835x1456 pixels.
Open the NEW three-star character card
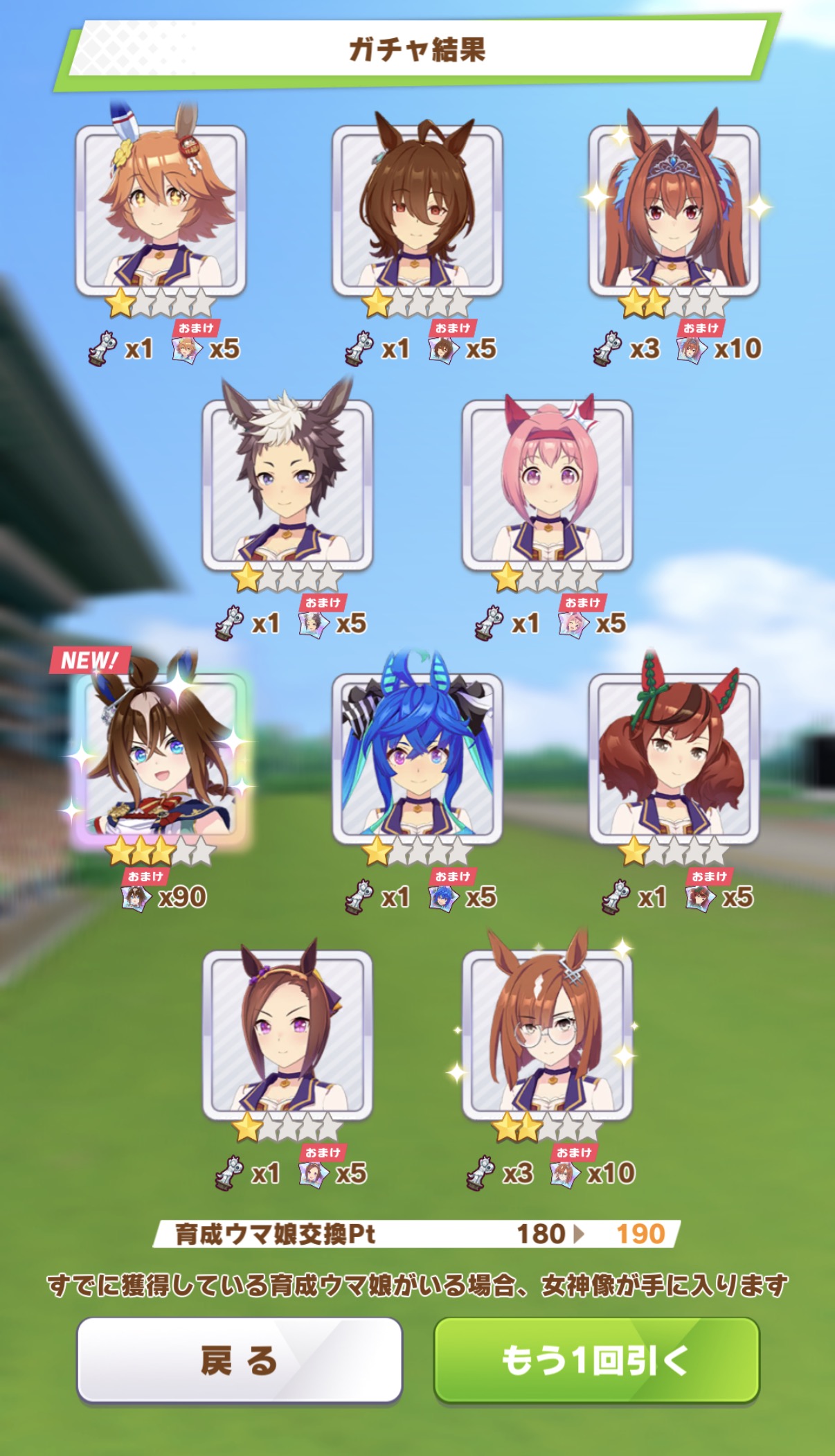[x=161, y=758]
